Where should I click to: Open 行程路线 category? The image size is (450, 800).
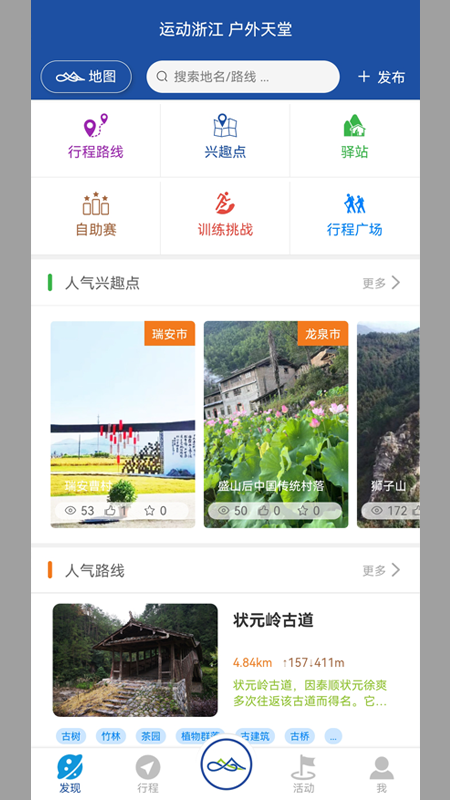[96, 137]
